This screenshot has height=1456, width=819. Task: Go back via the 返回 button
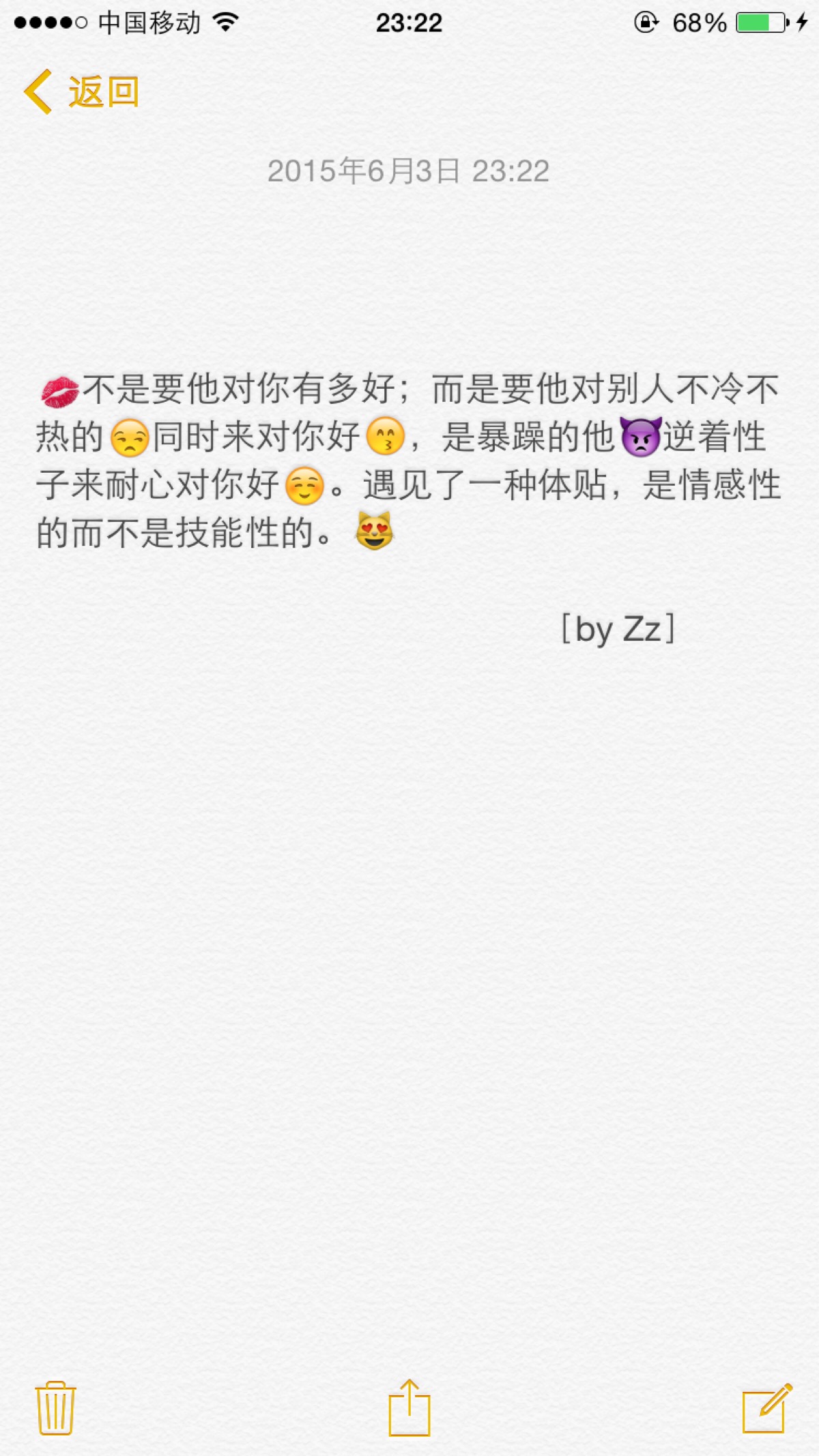82,91
